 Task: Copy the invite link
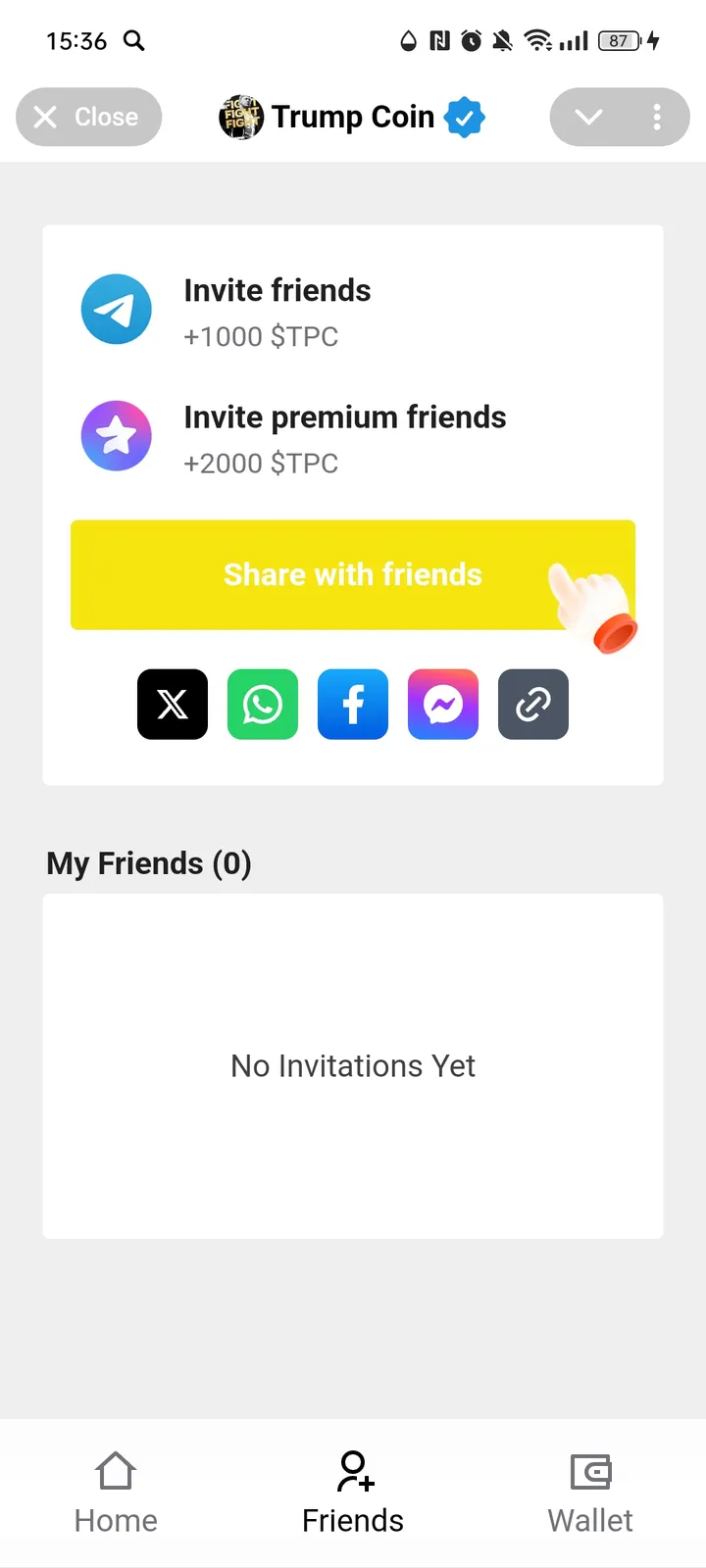click(x=533, y=704)
